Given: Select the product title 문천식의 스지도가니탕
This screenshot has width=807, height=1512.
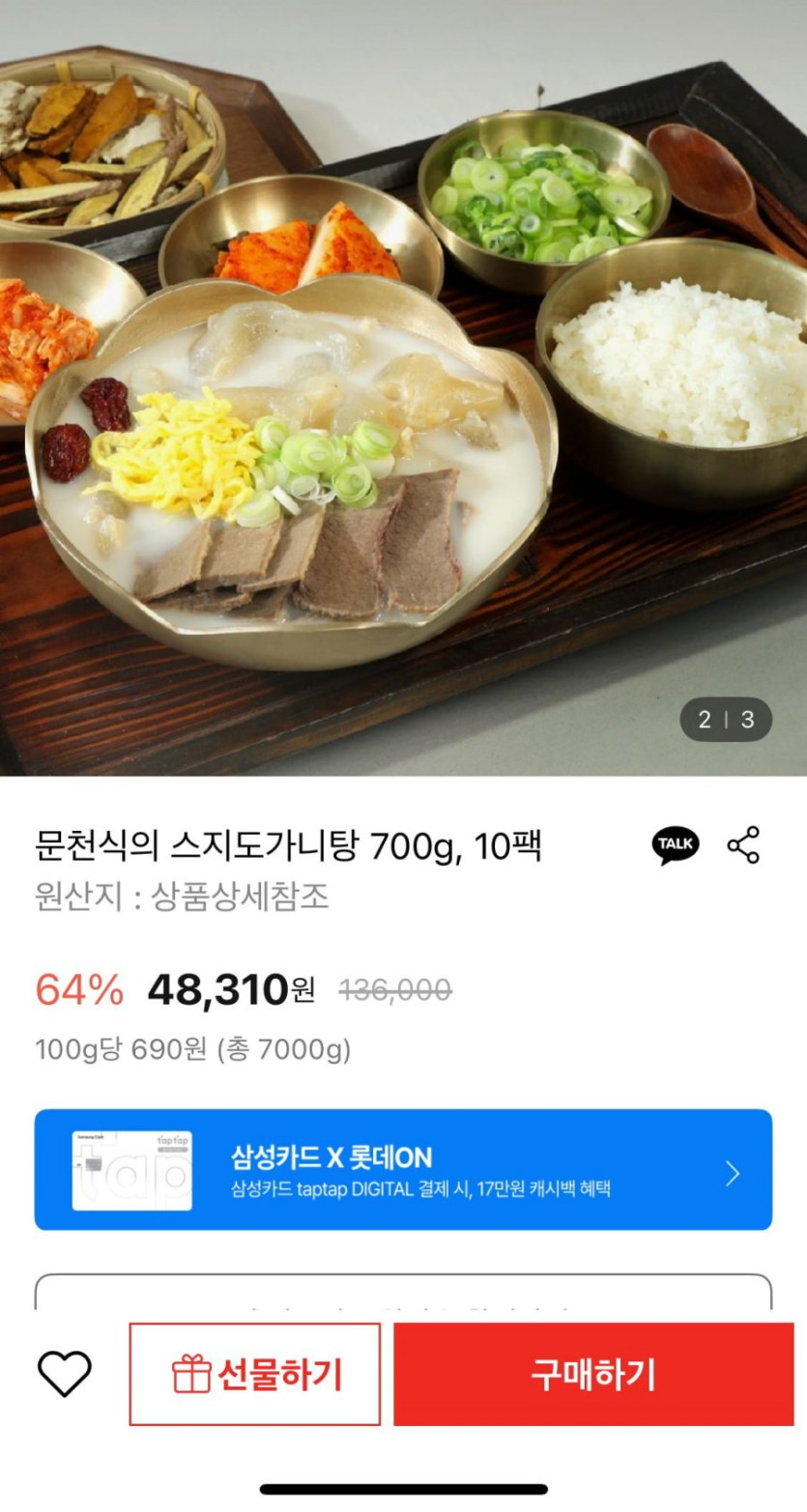Looking at the screenshot, I should point(290,843).
